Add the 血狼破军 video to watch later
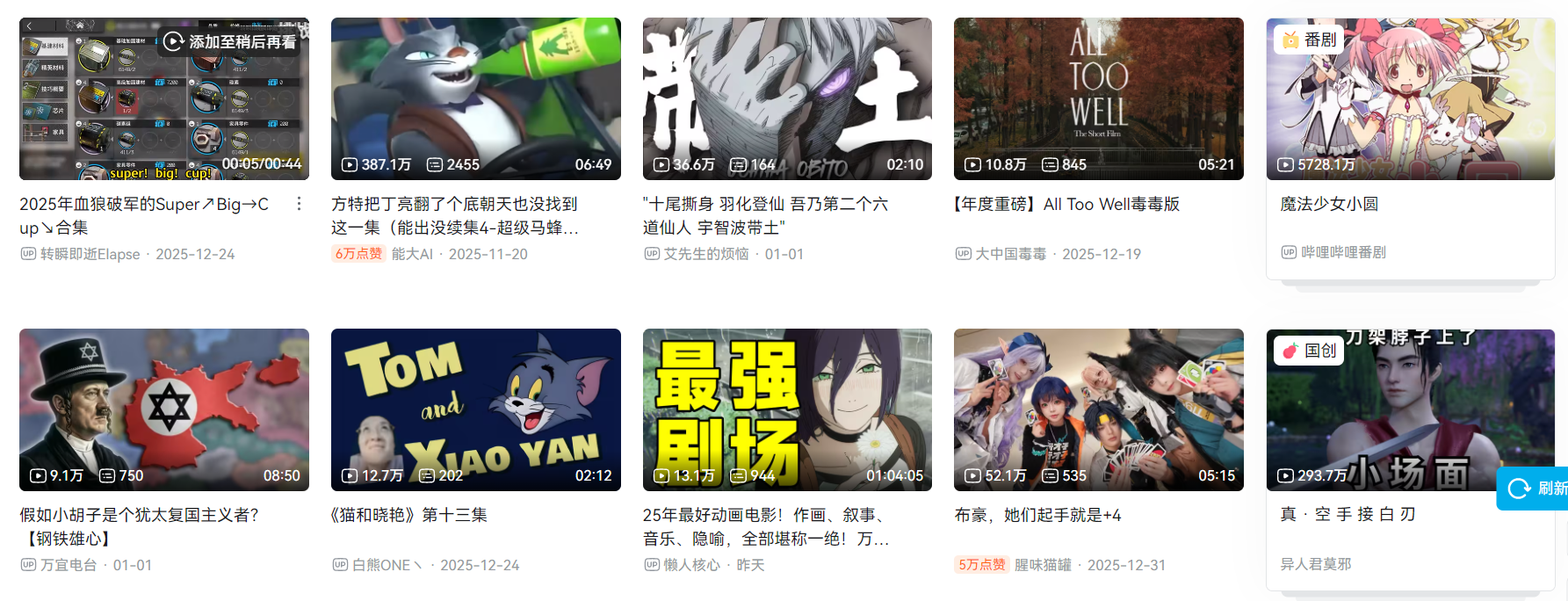 point(231,41)
